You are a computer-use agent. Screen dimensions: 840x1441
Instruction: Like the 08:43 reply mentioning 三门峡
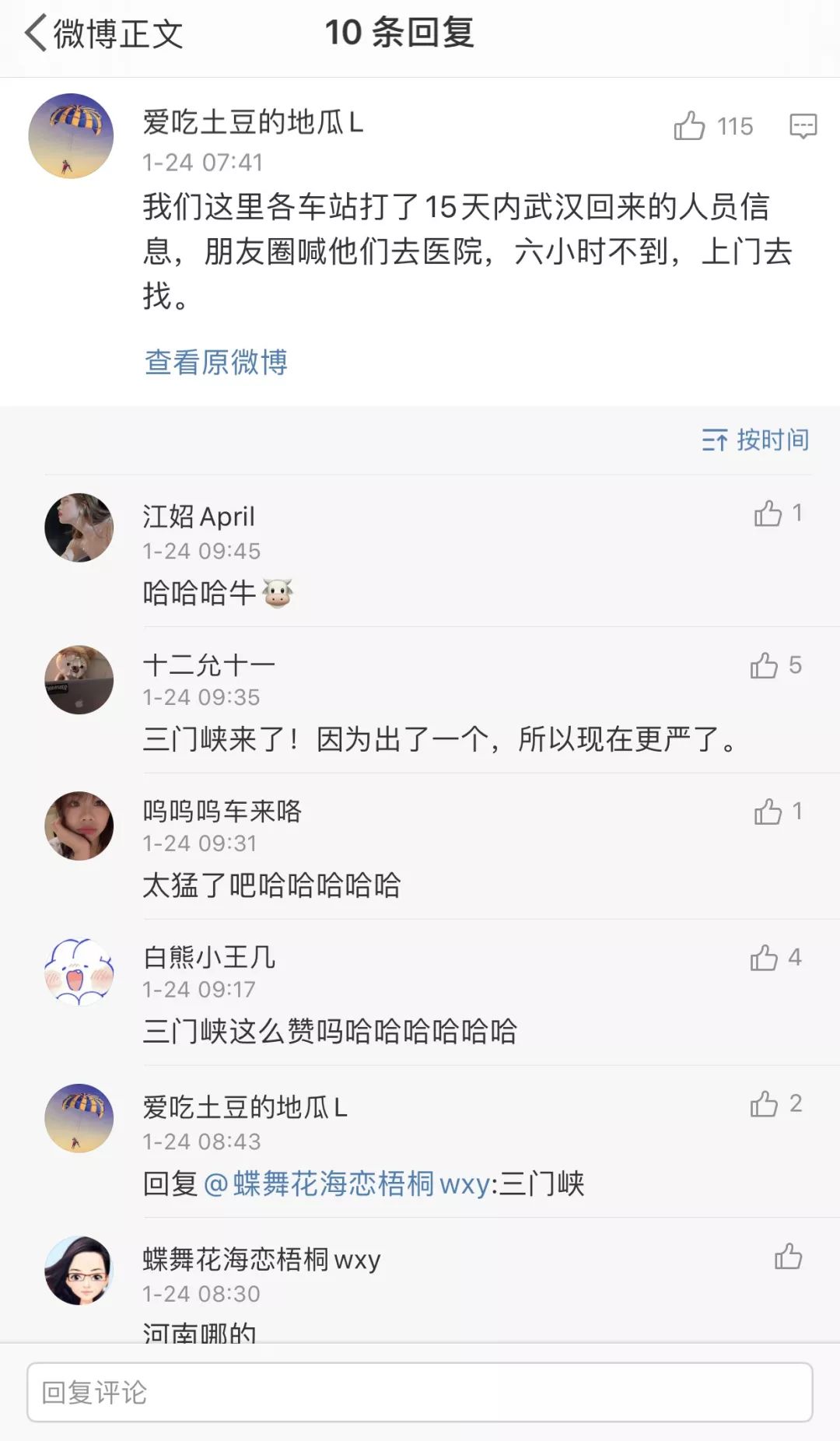775,1104
